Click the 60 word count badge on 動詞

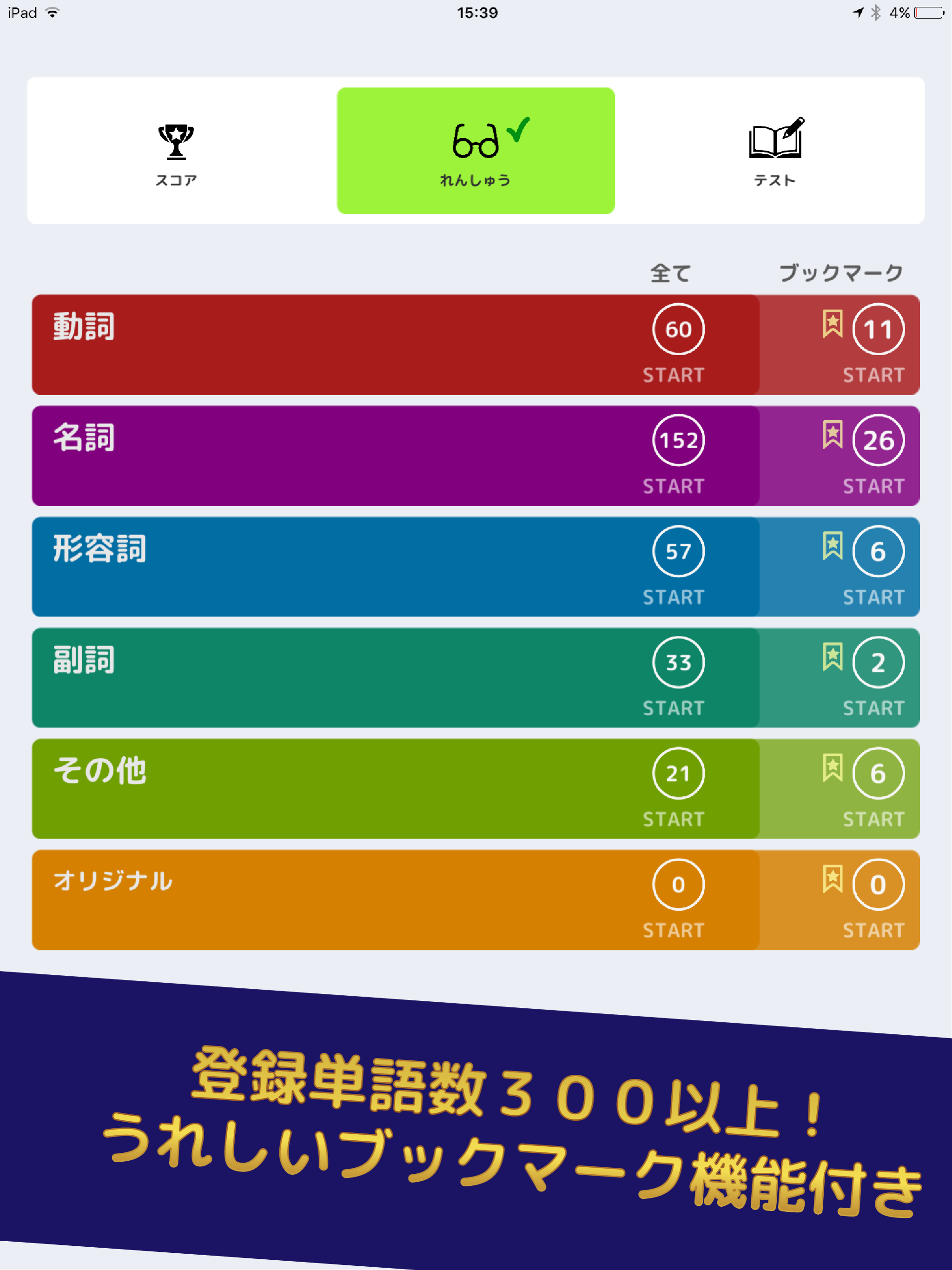pyautogui.click(x=678, y=329)
